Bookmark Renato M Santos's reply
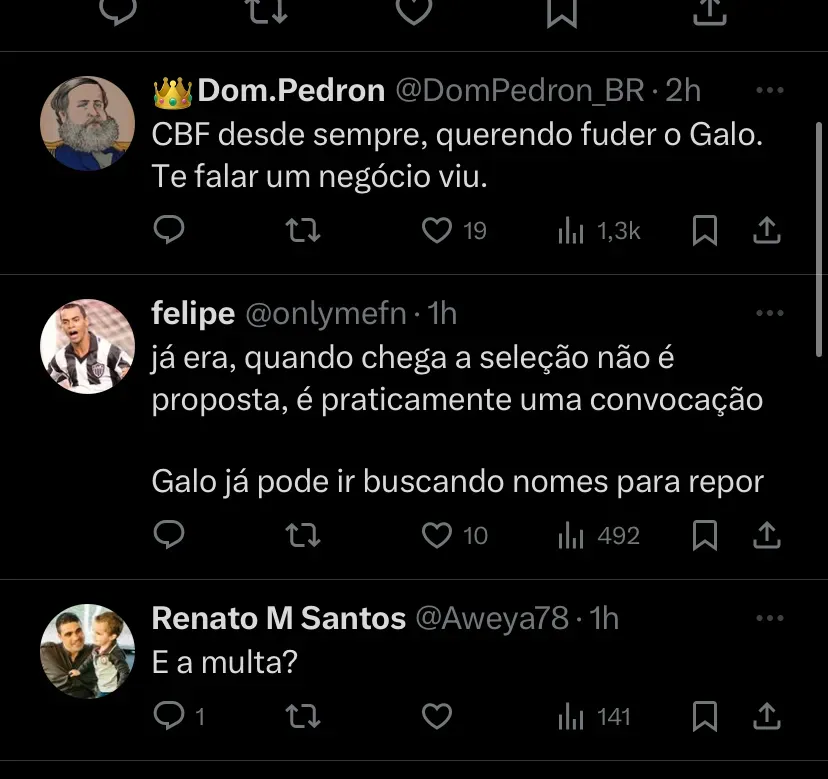This screenshot has width=828, height=779. point(705,716)
